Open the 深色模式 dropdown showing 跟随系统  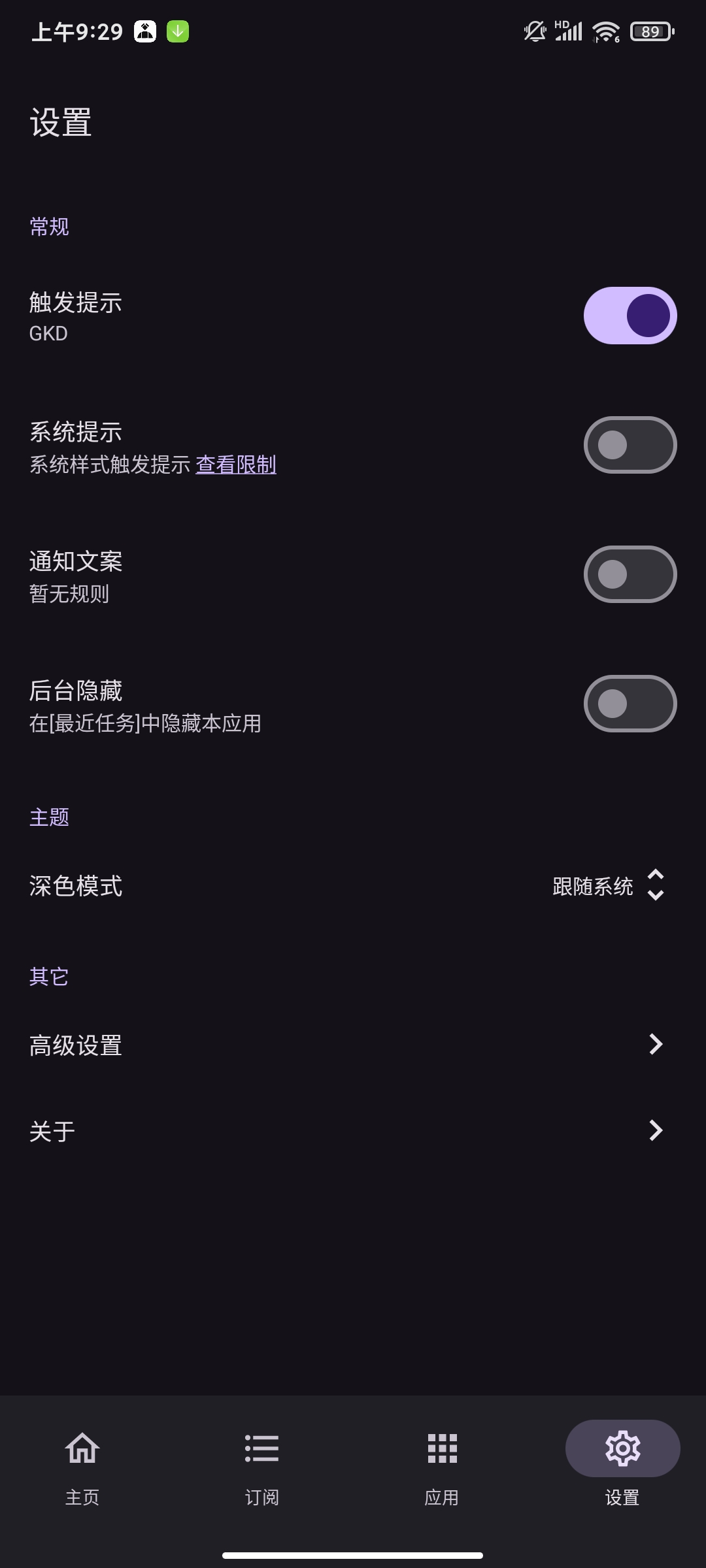pyautogui.click(x=608, y=887)
